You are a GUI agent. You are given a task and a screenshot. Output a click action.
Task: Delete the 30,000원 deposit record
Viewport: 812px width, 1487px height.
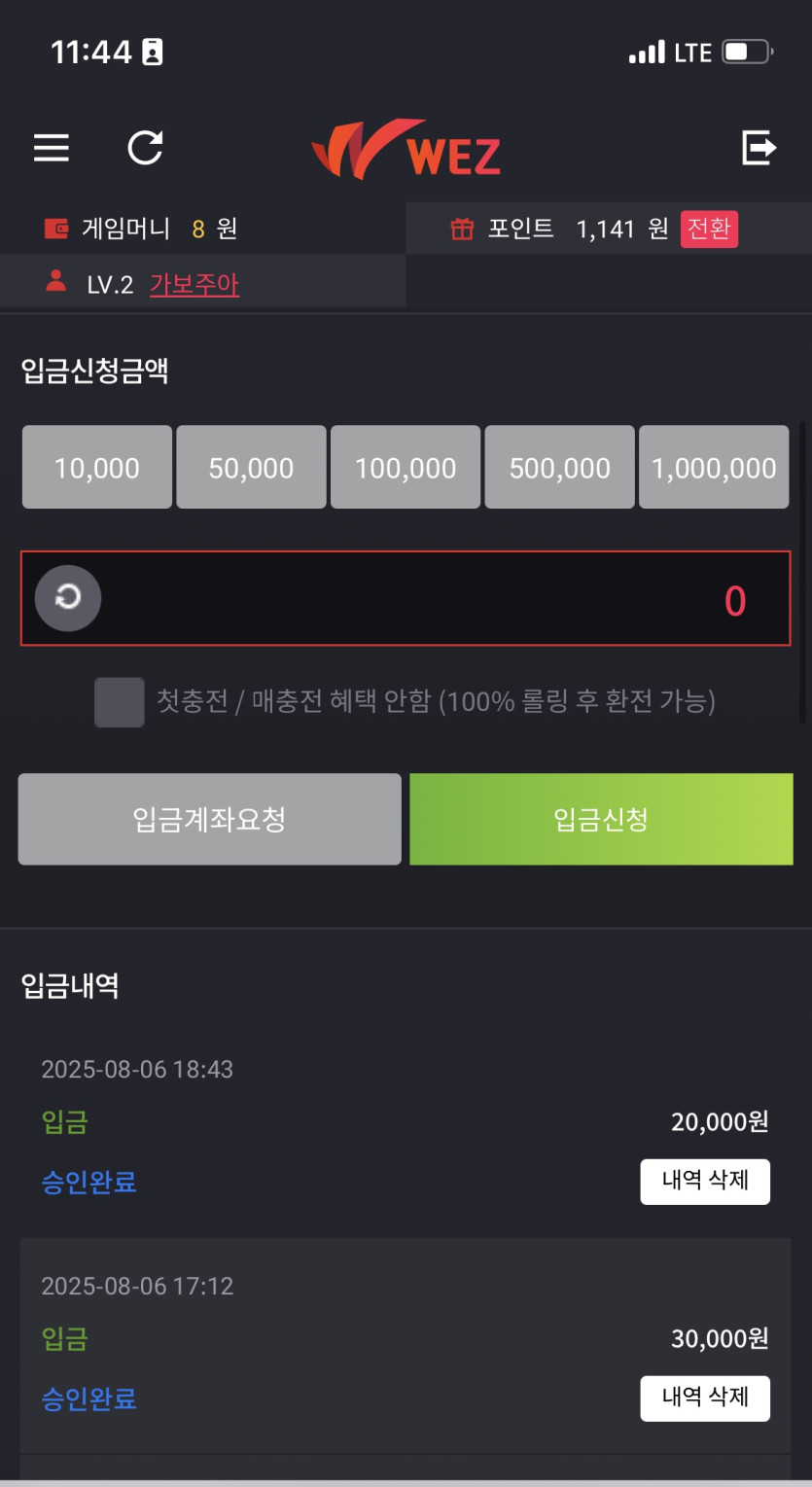(x=705, y=1398)
